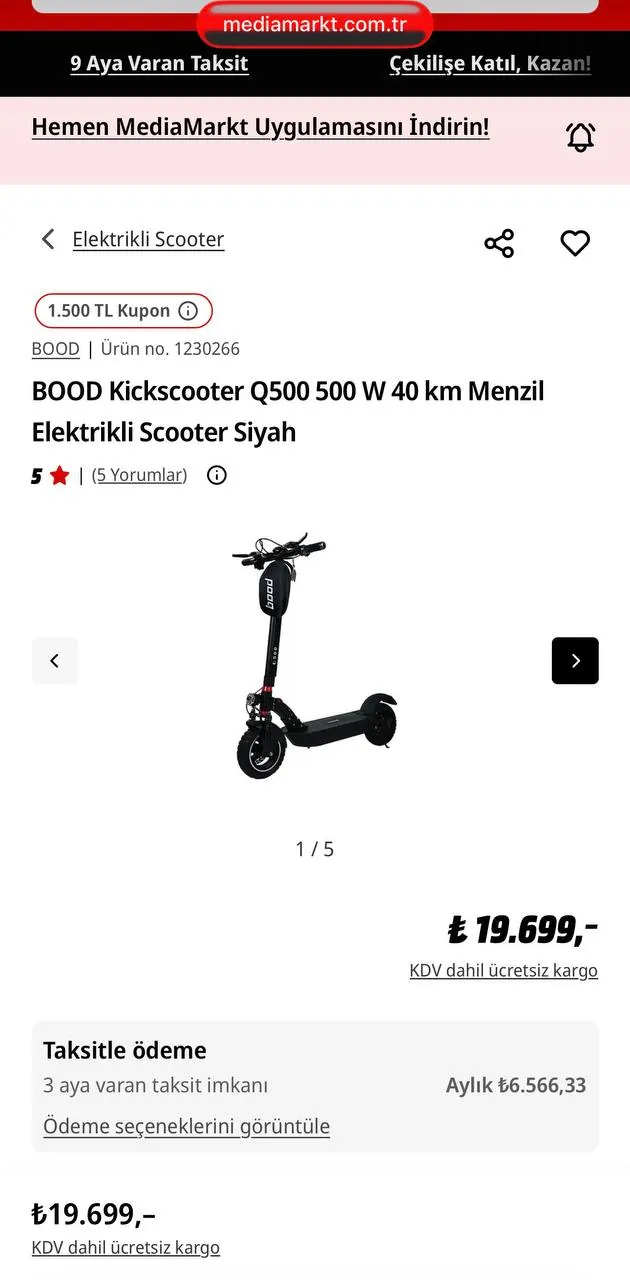Image resolution: width=630 pixels, height=1280 pixels.
Task: Open the scooter product image
Action: pyautogui.click(x=315, y=657)
